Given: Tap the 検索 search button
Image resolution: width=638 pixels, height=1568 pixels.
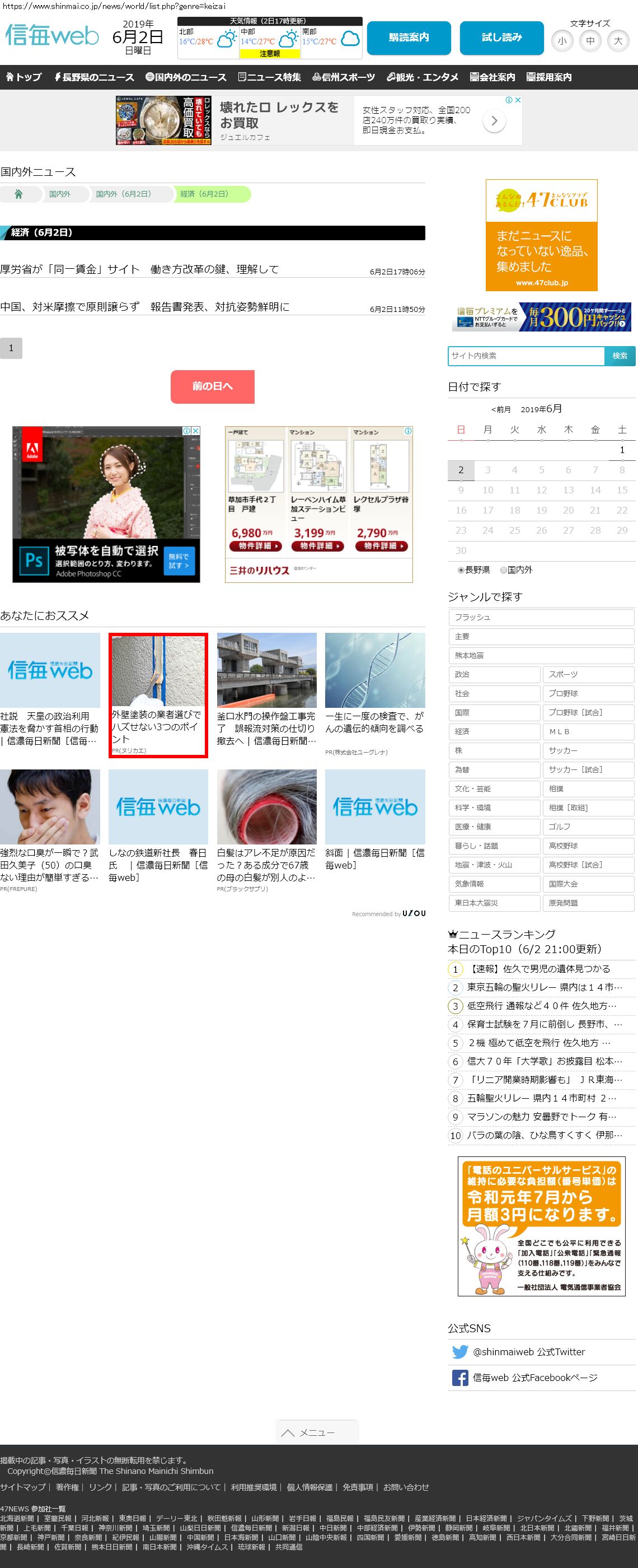Looking at the screenshot, I should [x=620, y=356].
